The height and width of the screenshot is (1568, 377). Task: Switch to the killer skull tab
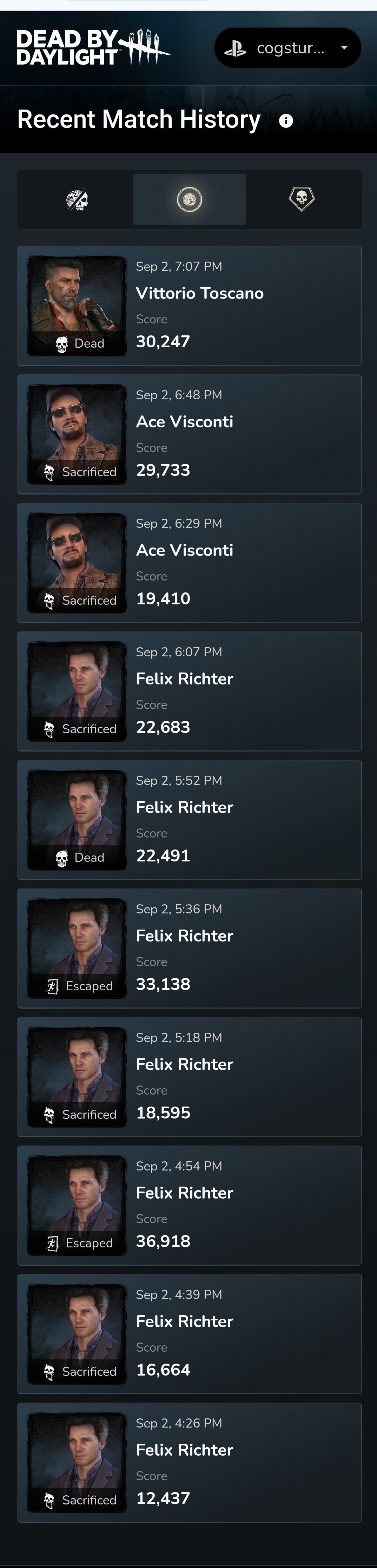[302, 200]
